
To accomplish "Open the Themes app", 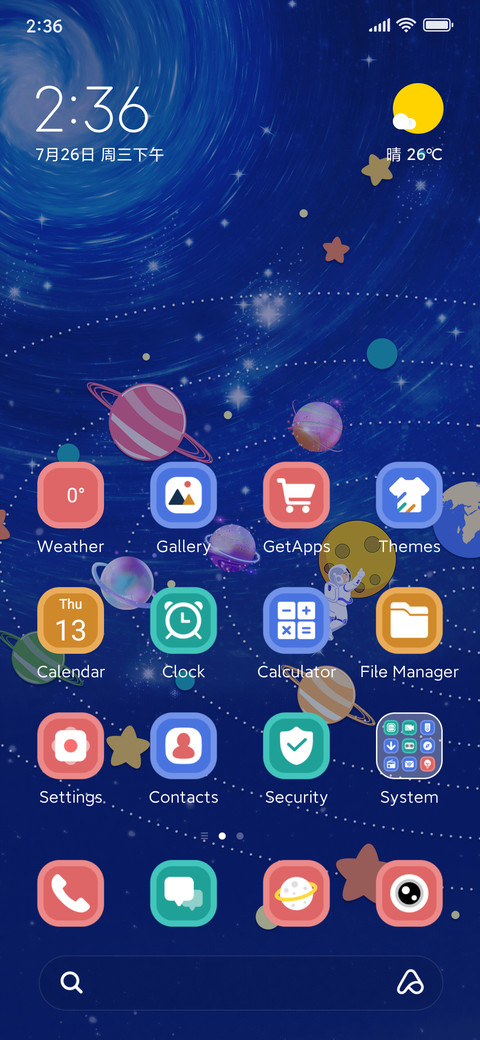I will pyautogui.click(x=409, y=495).
